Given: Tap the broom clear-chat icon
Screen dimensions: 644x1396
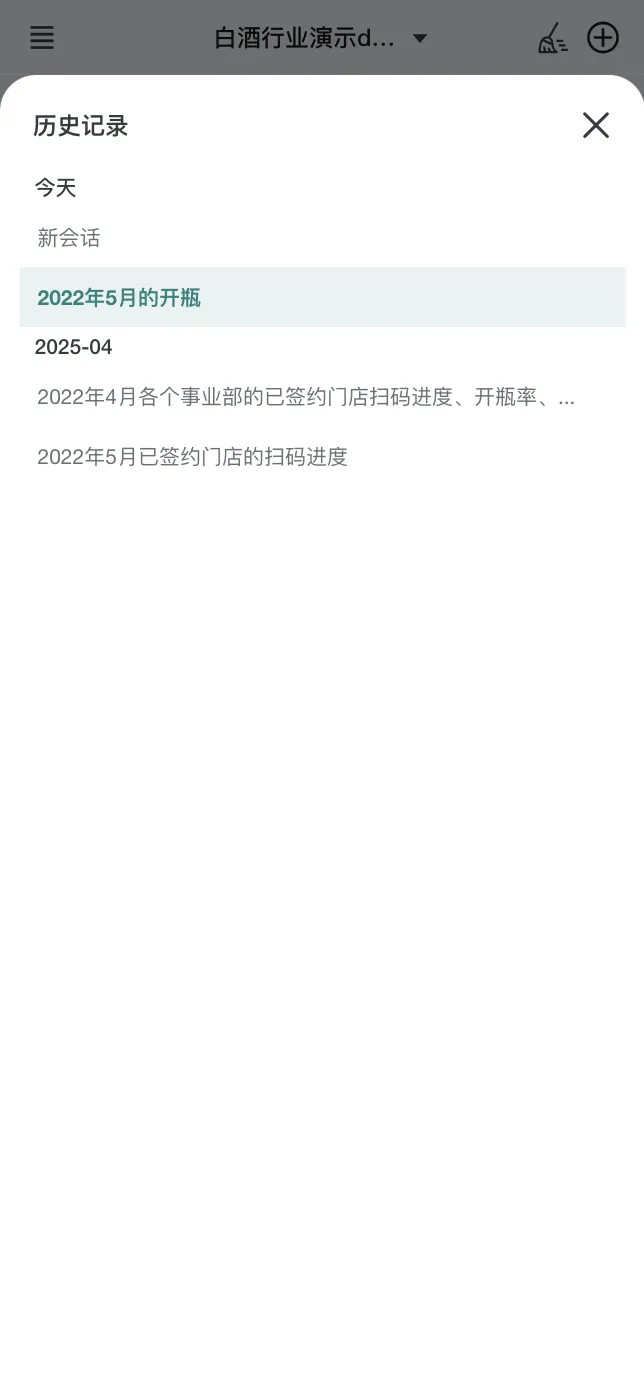Looking at the screenshot, I should pos(552,38).
